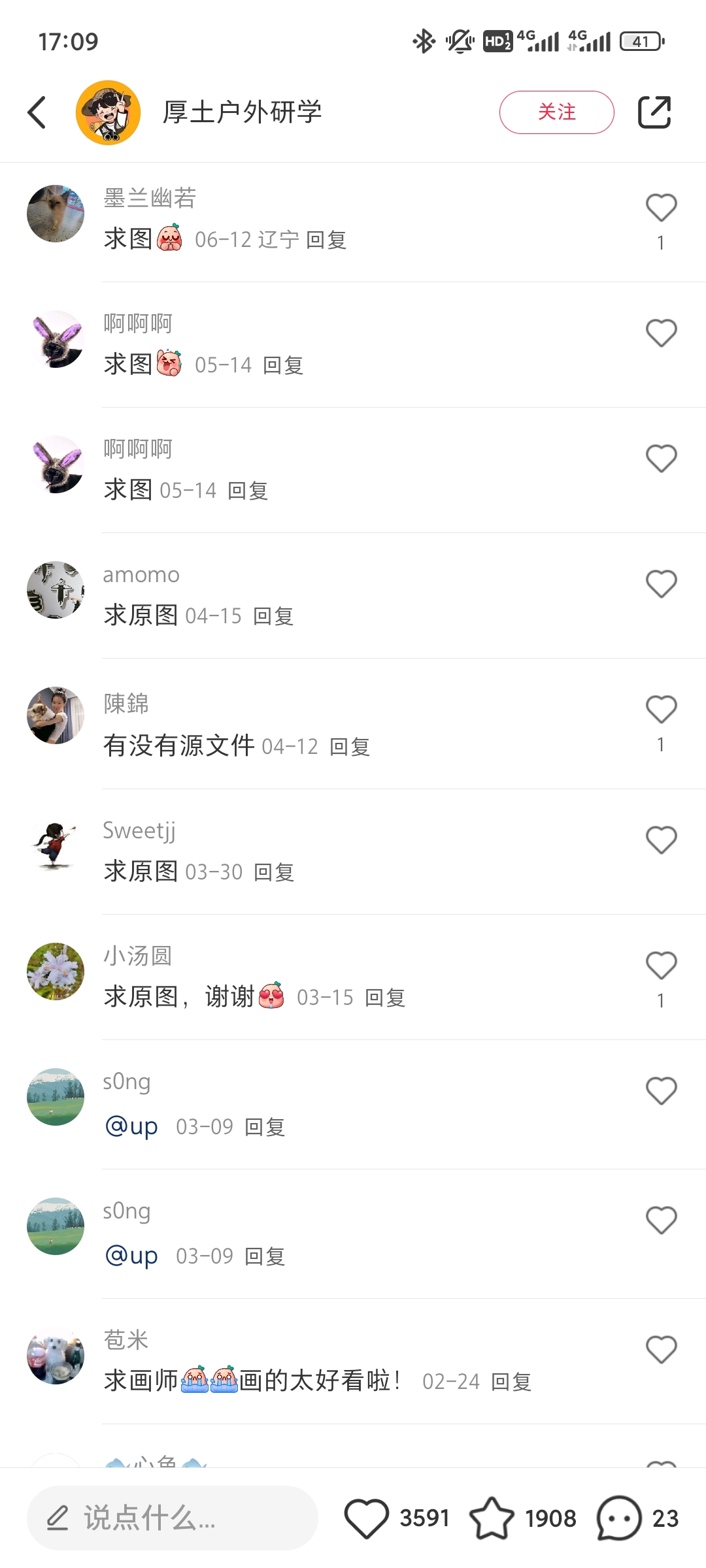Like 小汤圆's comment

[661, 966]
